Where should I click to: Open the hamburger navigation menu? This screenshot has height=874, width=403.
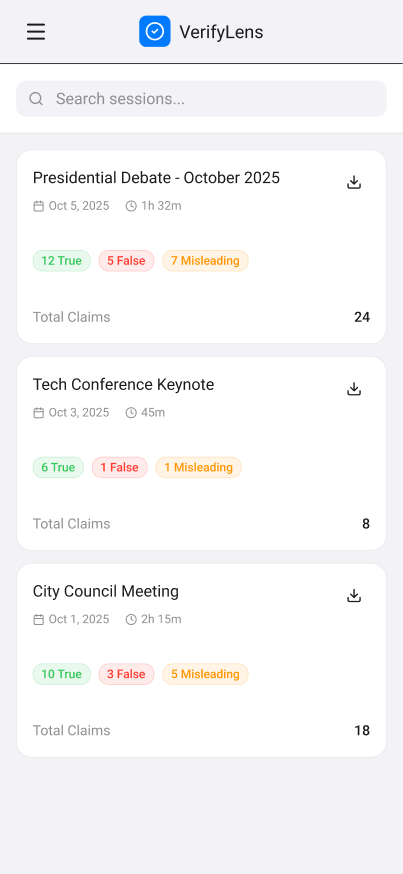[36, 32]
